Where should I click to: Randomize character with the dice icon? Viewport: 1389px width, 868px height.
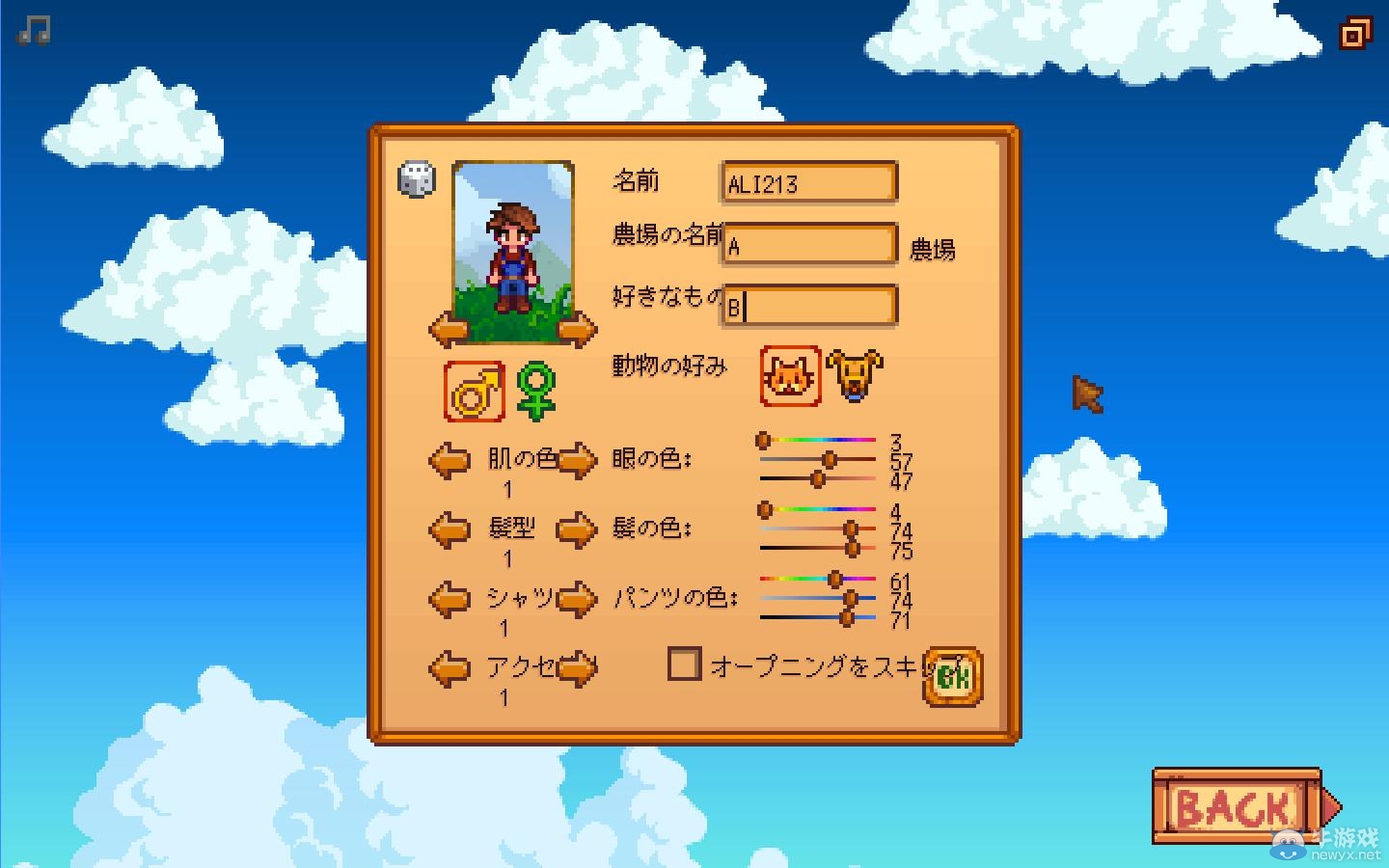417,180
